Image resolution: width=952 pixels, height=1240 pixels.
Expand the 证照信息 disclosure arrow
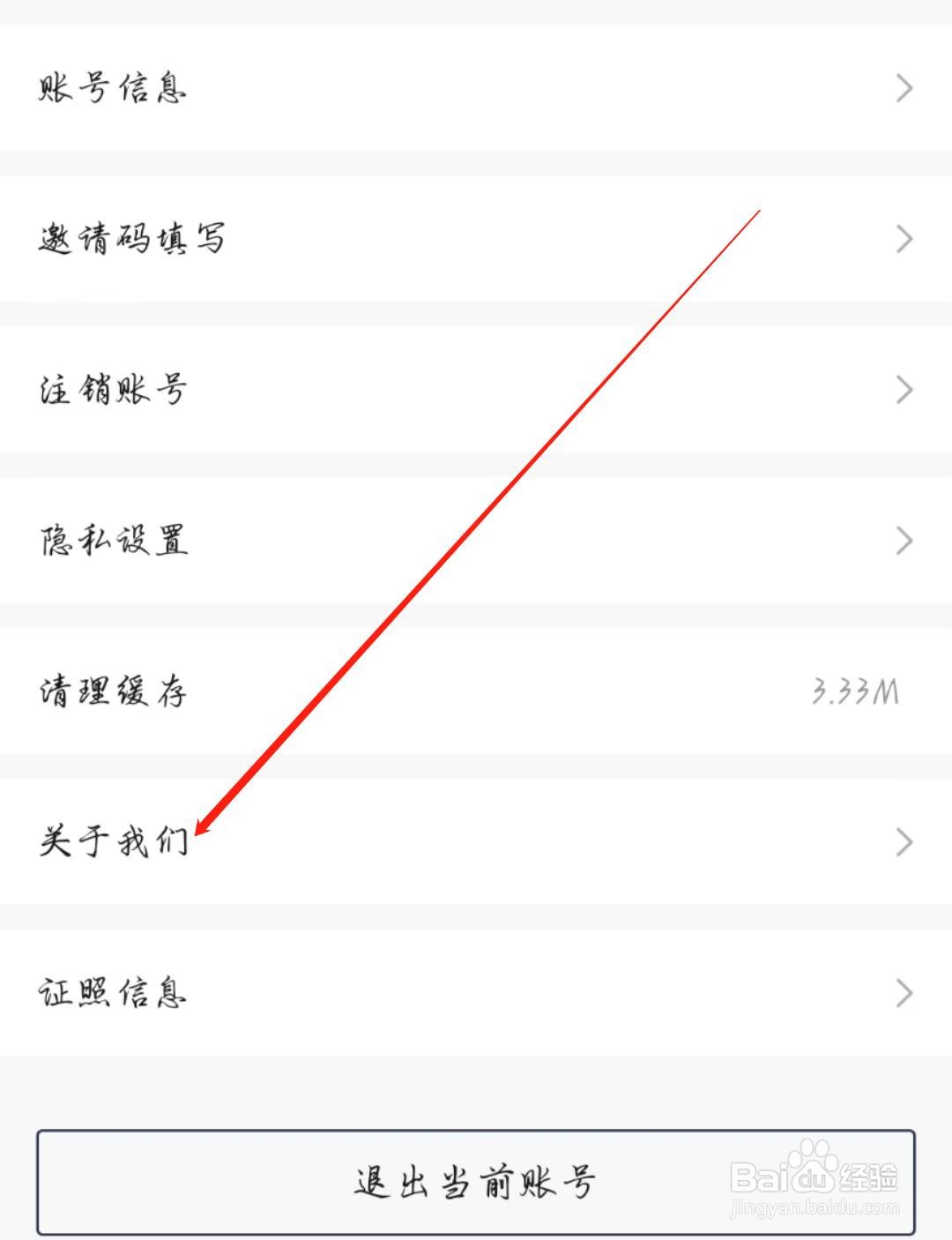[x=903, y=993]
